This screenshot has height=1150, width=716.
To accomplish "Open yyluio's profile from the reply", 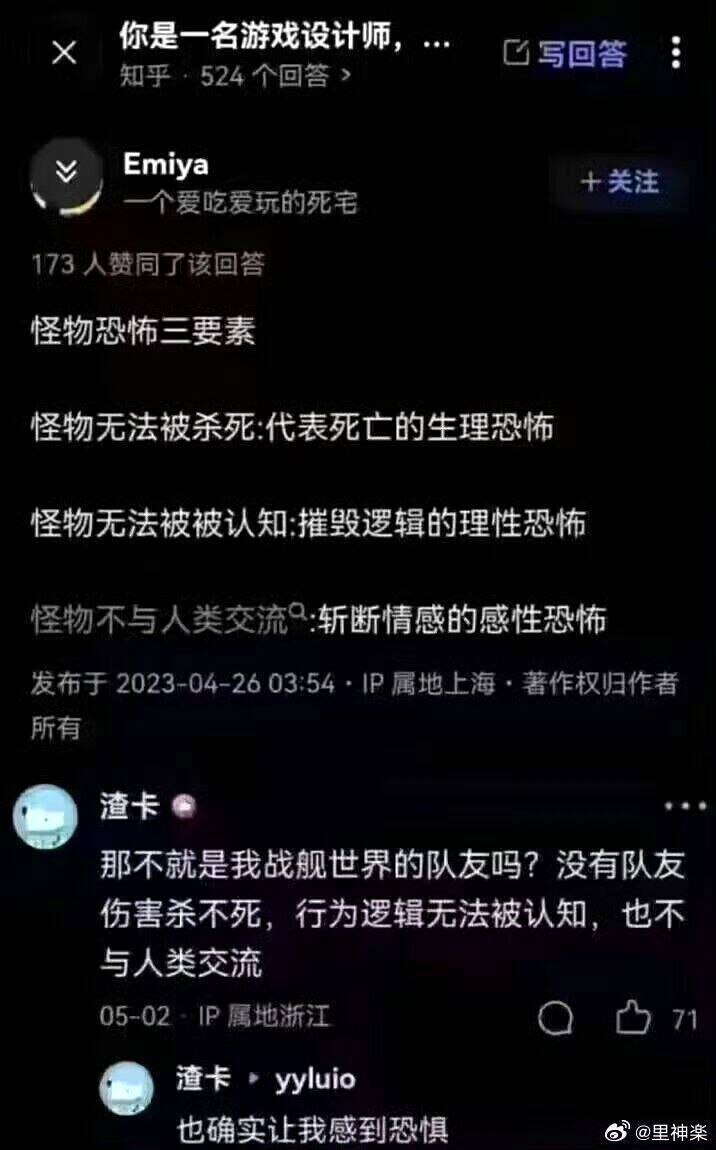I will tap(315, 1079).
